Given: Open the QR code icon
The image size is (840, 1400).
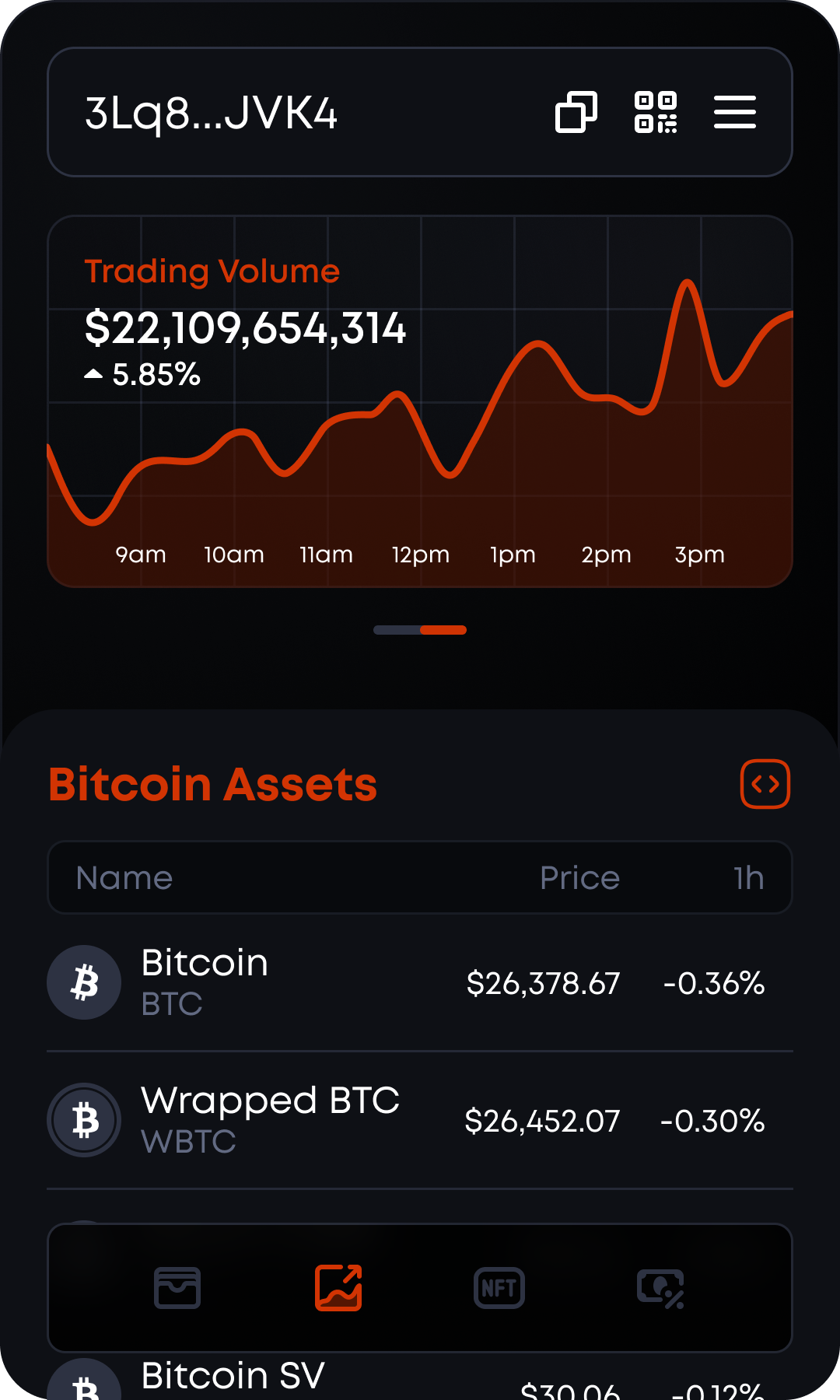Looking at the screenshot, I should [656, 112].
